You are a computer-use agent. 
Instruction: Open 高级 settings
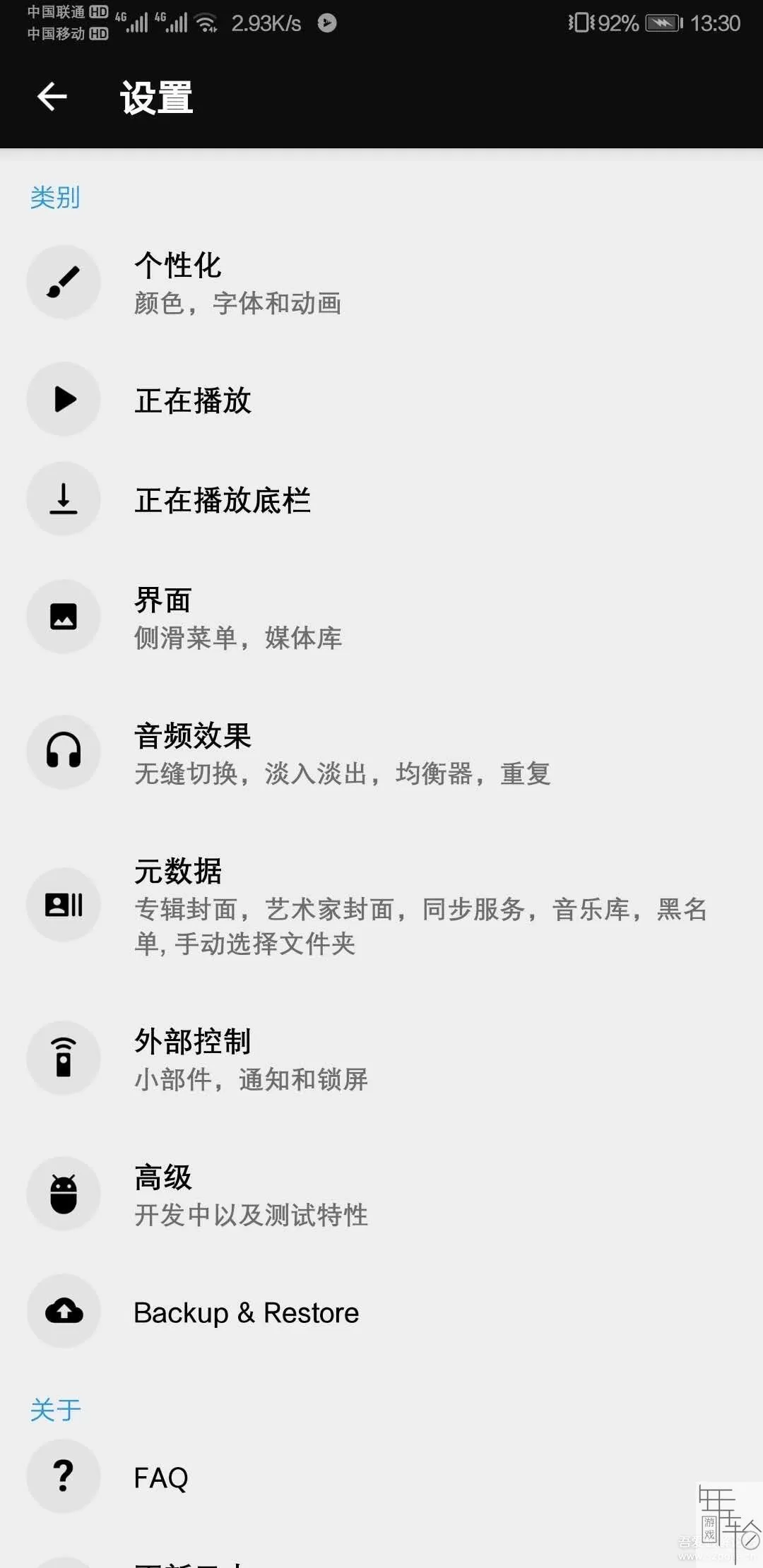tap(381, 1194)
